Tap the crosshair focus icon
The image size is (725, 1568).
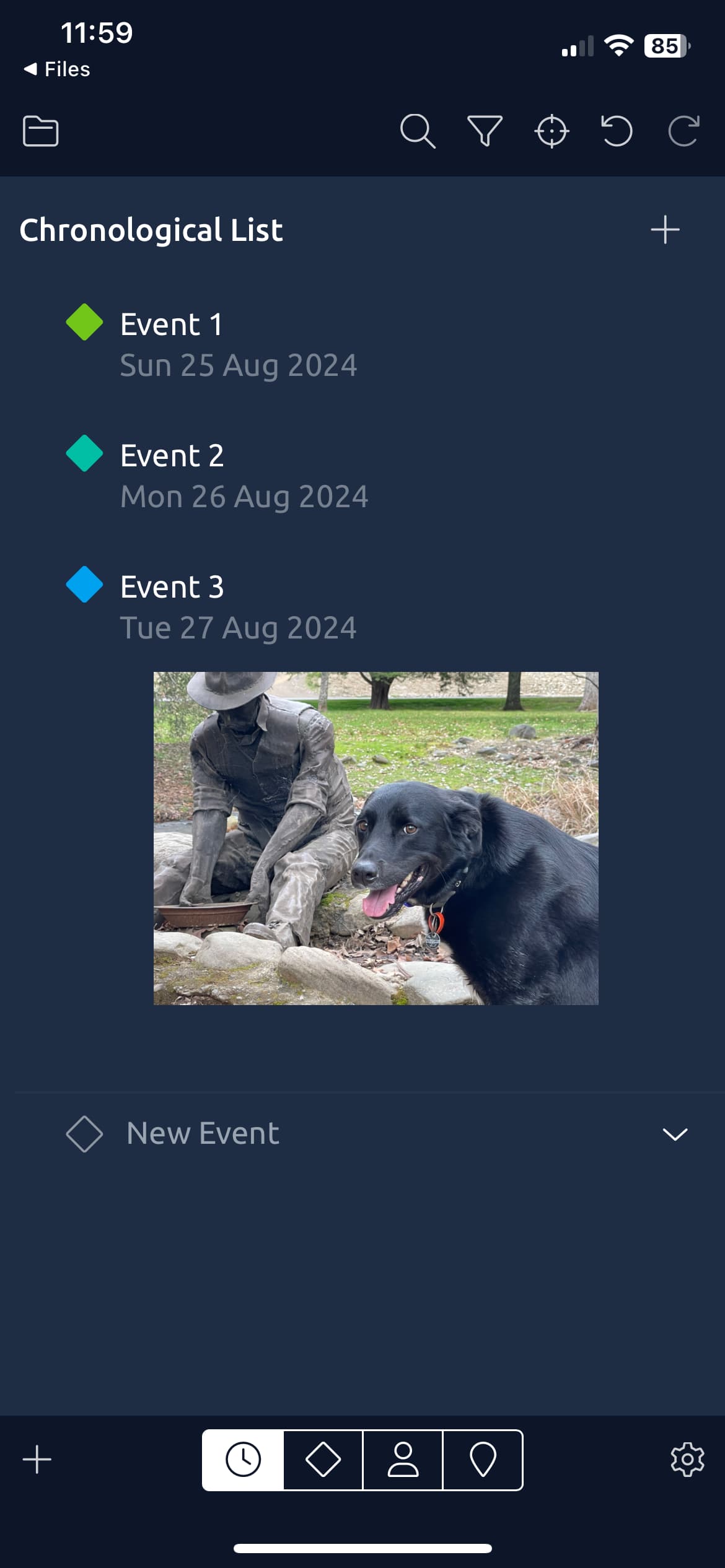(551, 131)
